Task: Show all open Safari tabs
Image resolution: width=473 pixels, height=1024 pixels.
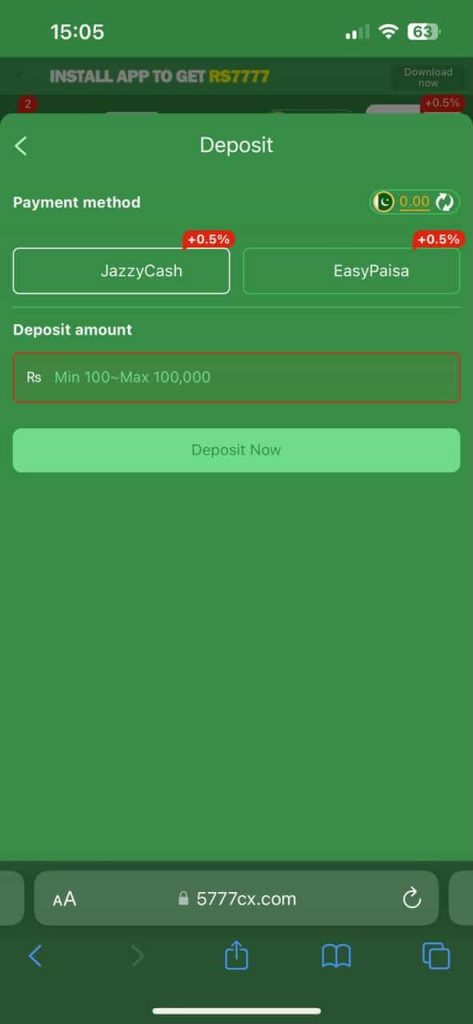Action: click(436, 957)
